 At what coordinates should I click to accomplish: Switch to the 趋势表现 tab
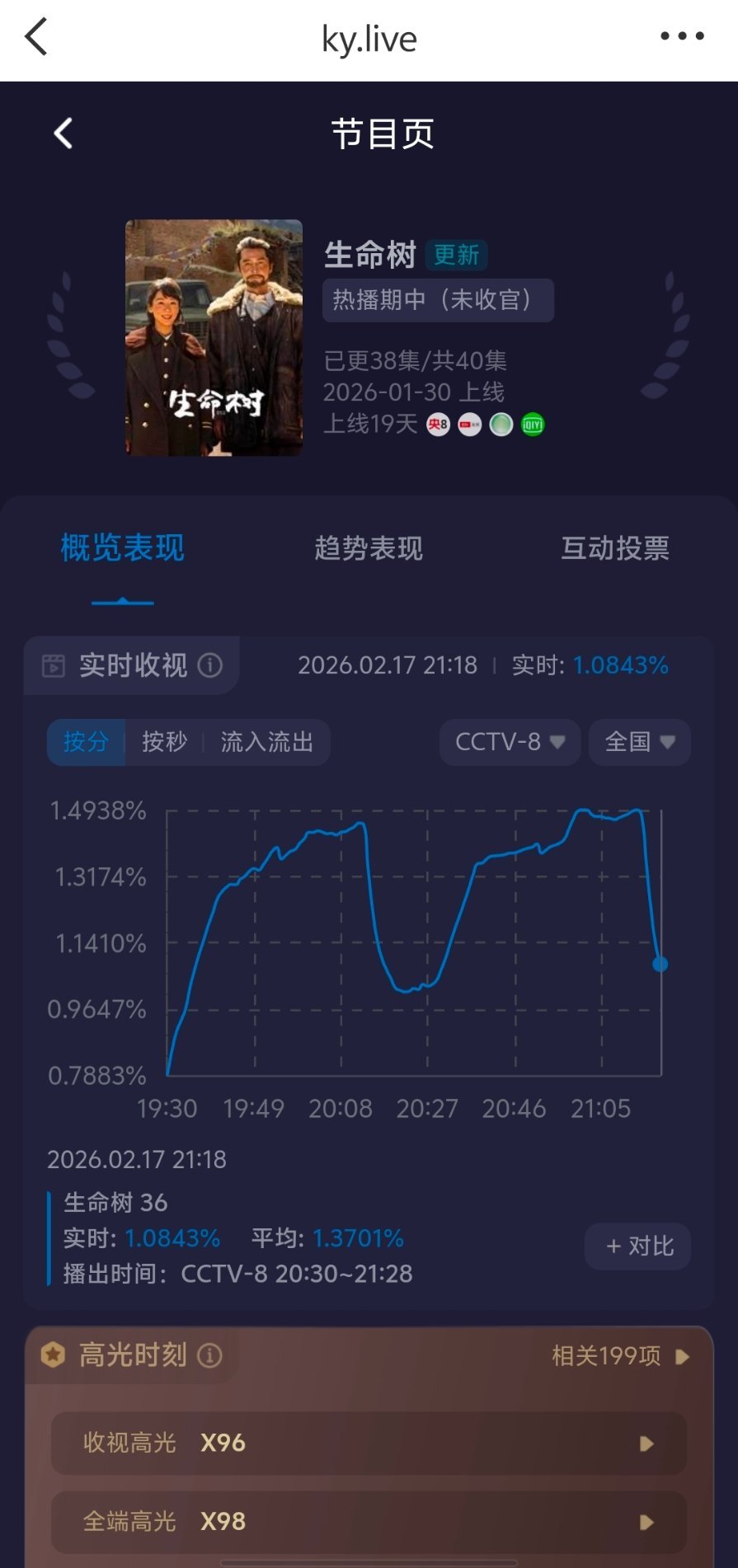pyautogui.click(x=369, y=548)
